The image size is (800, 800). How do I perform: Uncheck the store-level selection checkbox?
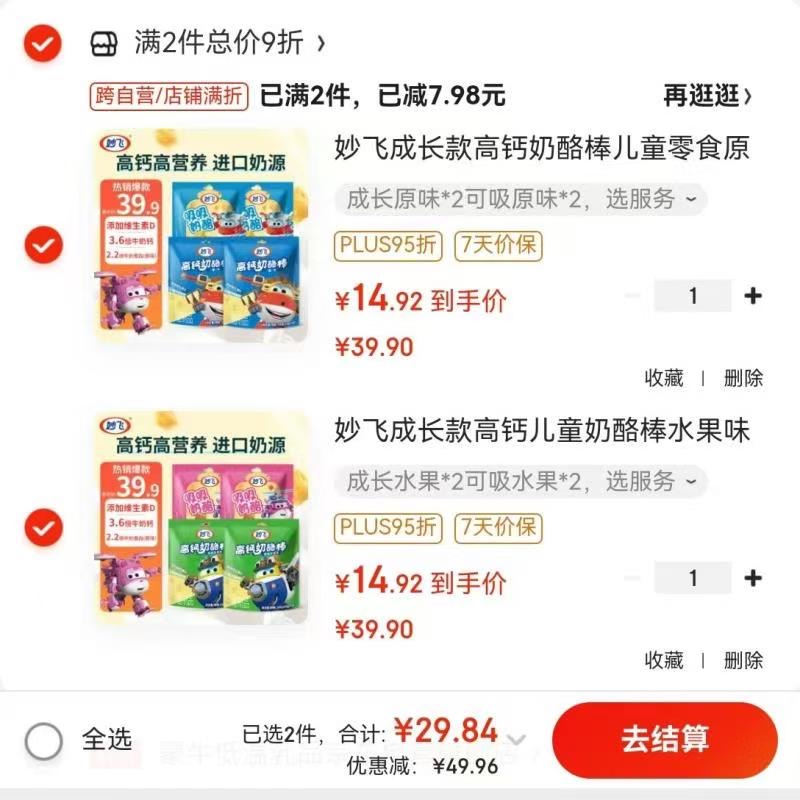click(x=44, y=43)
